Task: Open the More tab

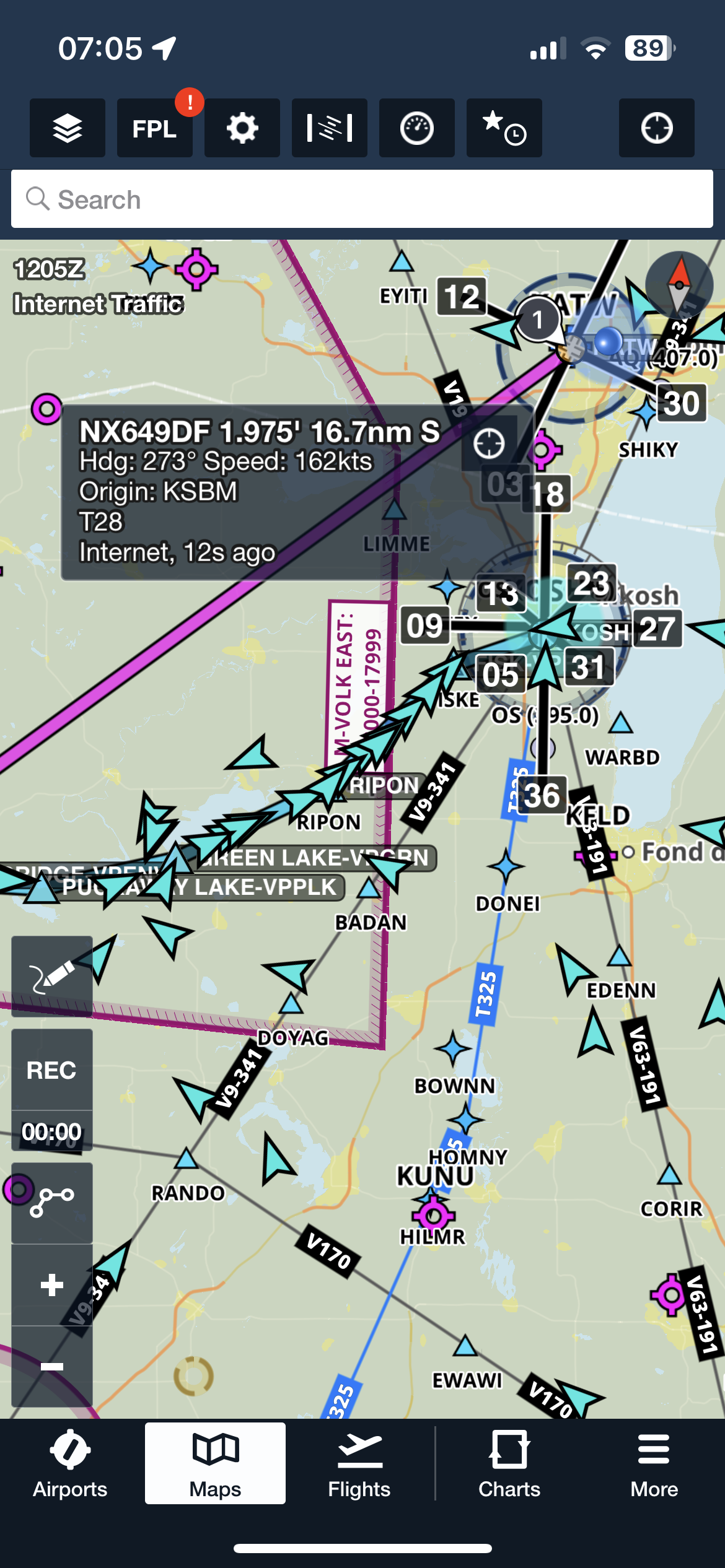Action: pos(654,1464)
